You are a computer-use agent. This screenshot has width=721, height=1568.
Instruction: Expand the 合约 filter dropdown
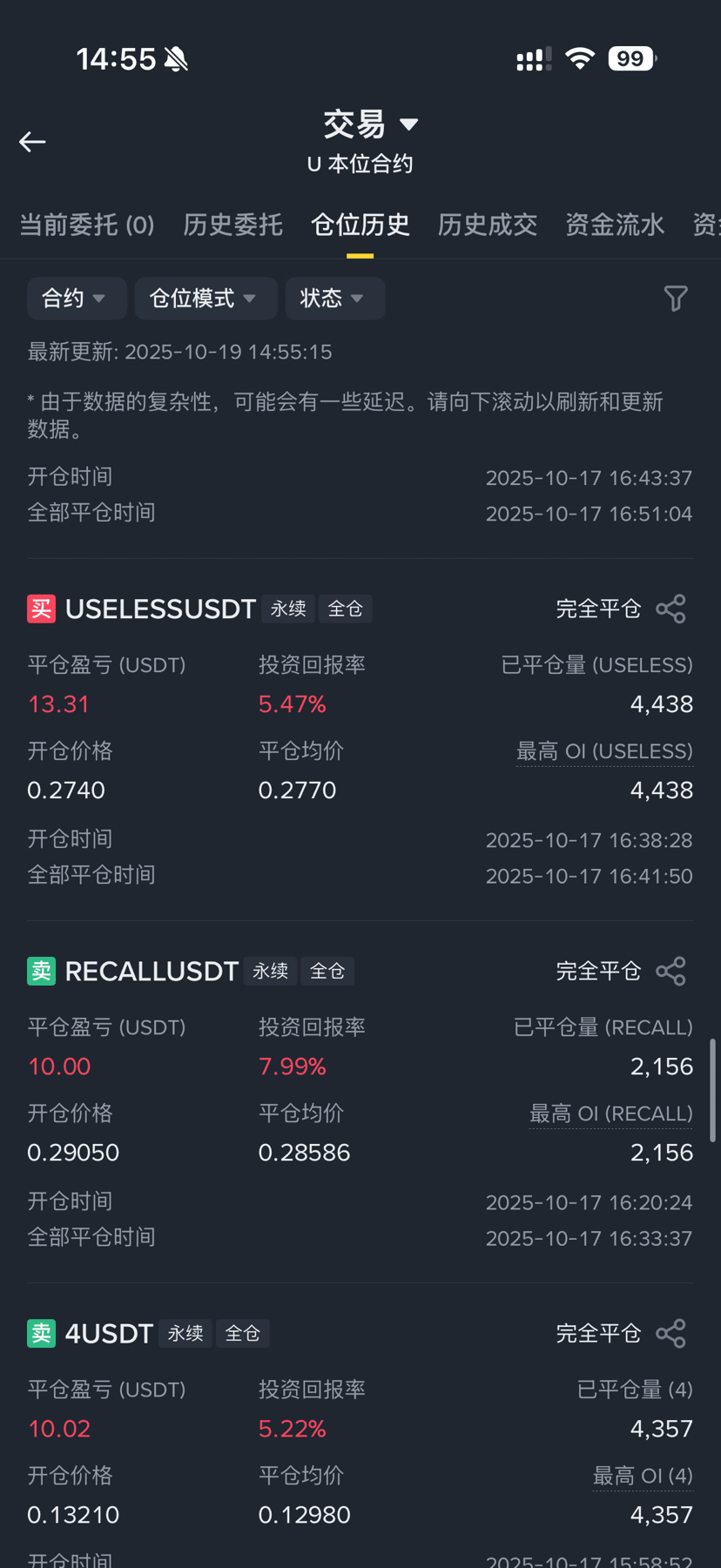[76, 299]
